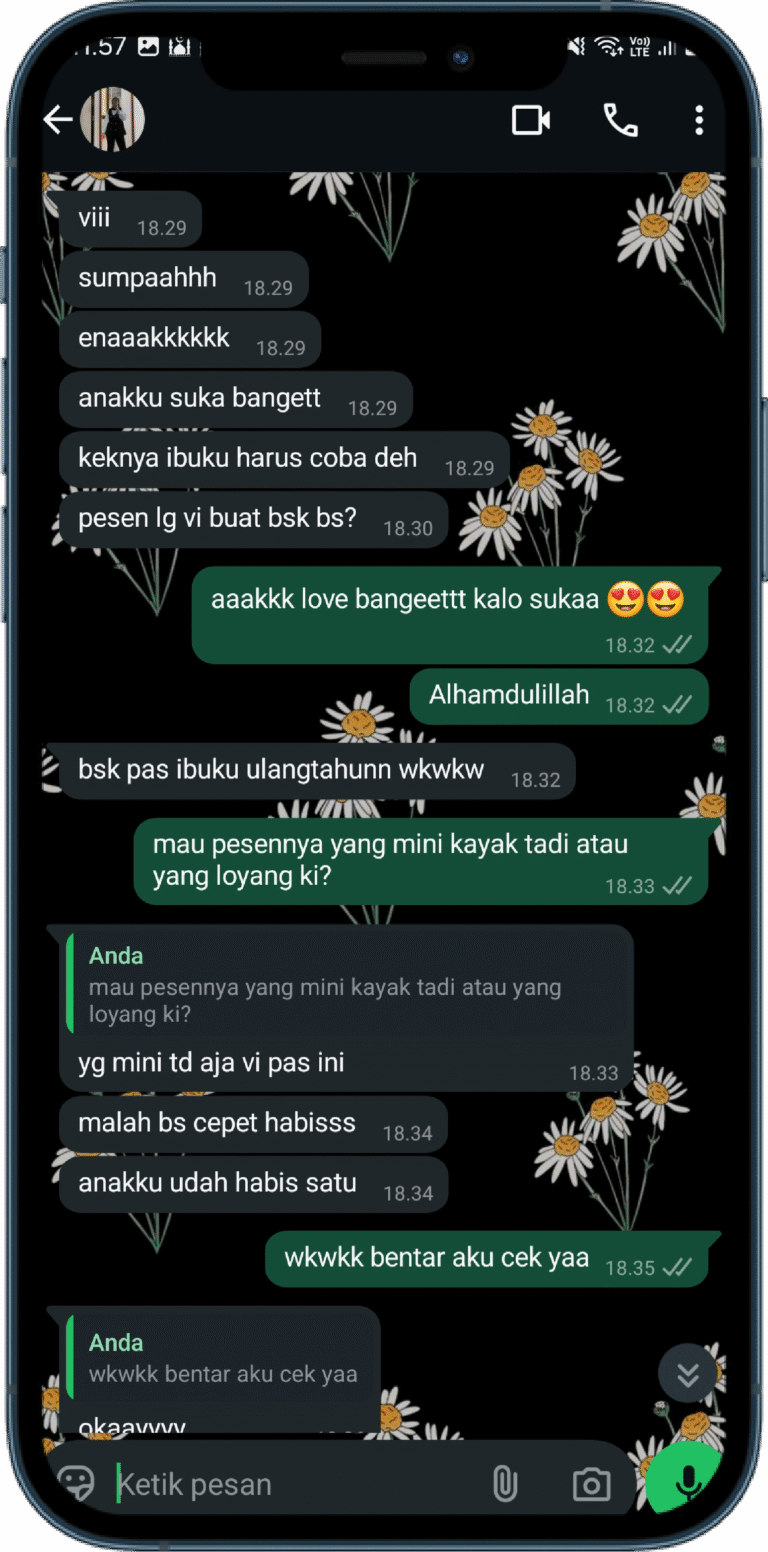Select the 'Alhamdulillah' message bubble
Screen dimensions: 768x1552
coord(556,695)
